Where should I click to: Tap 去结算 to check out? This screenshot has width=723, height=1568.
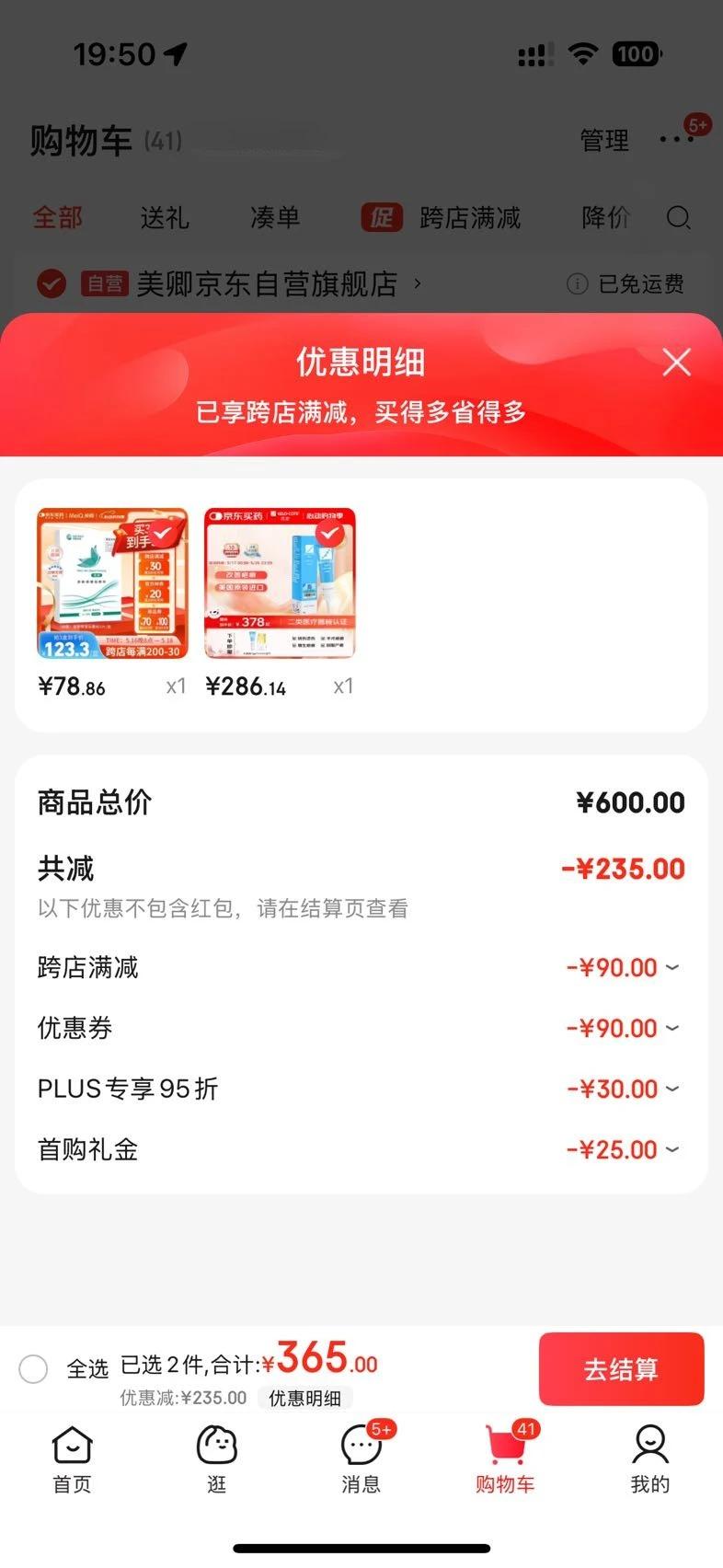click(622, 1369)
